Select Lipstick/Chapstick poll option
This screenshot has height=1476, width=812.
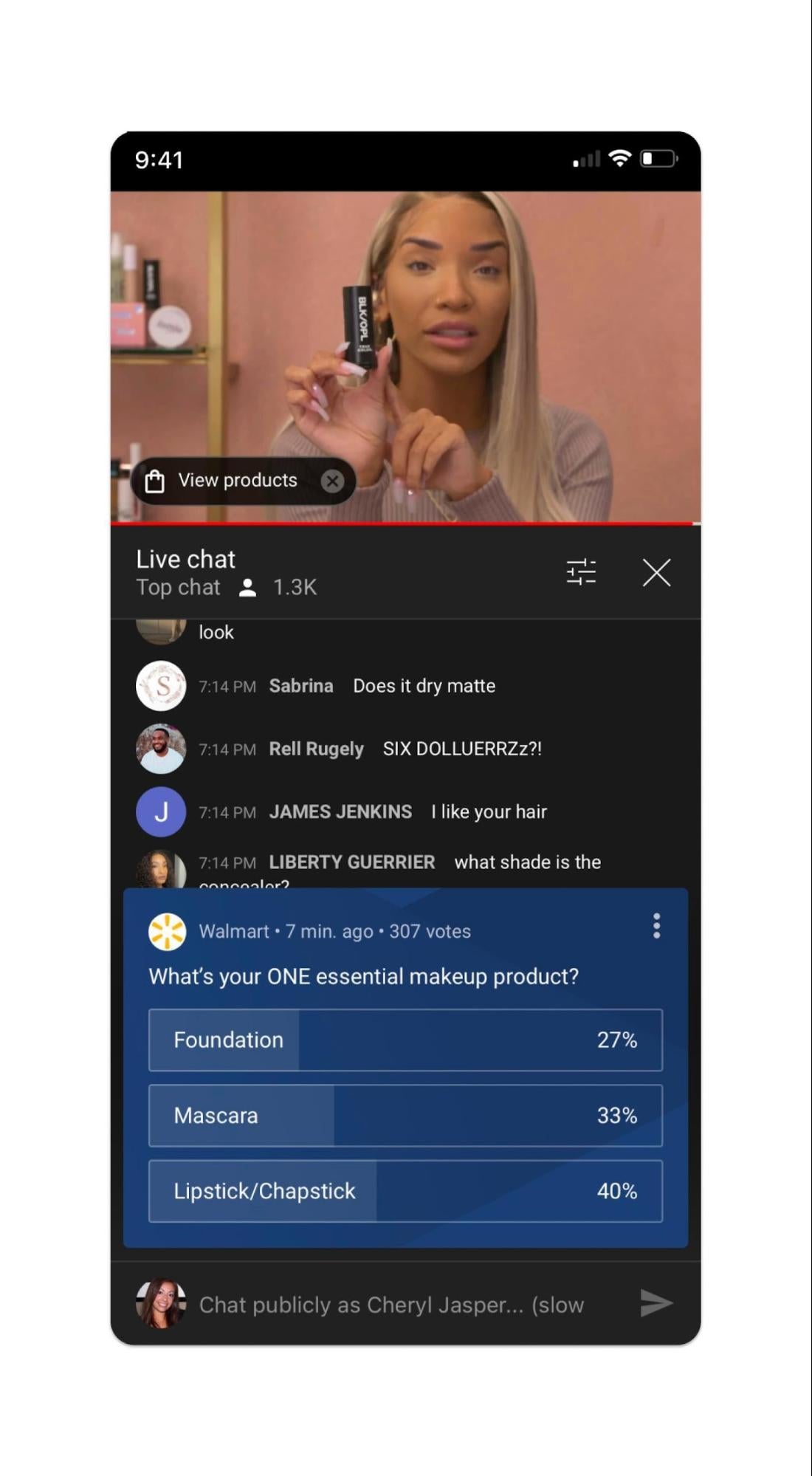tap(405, 1191)
